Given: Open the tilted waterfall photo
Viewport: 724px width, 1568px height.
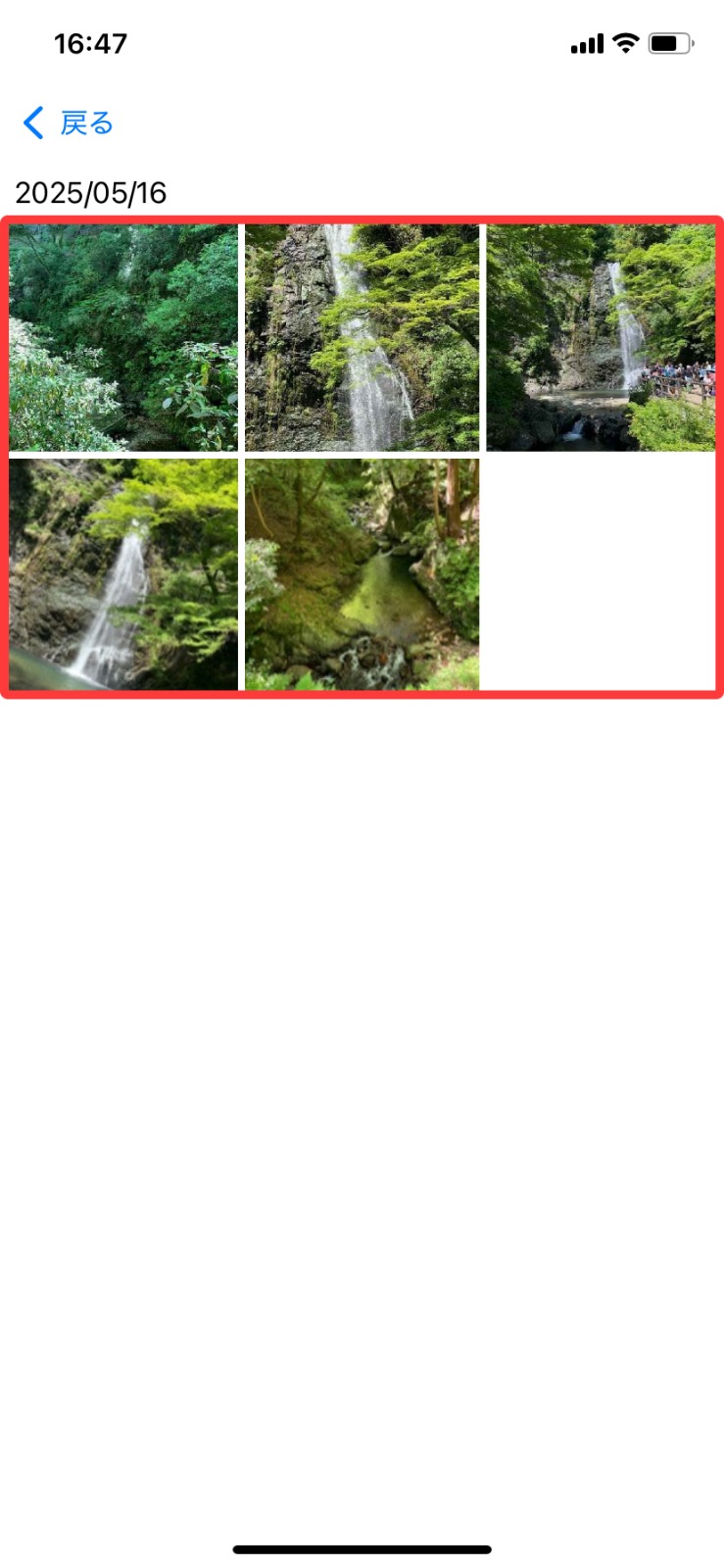Looking at the screenshot, I should (123, 574).
